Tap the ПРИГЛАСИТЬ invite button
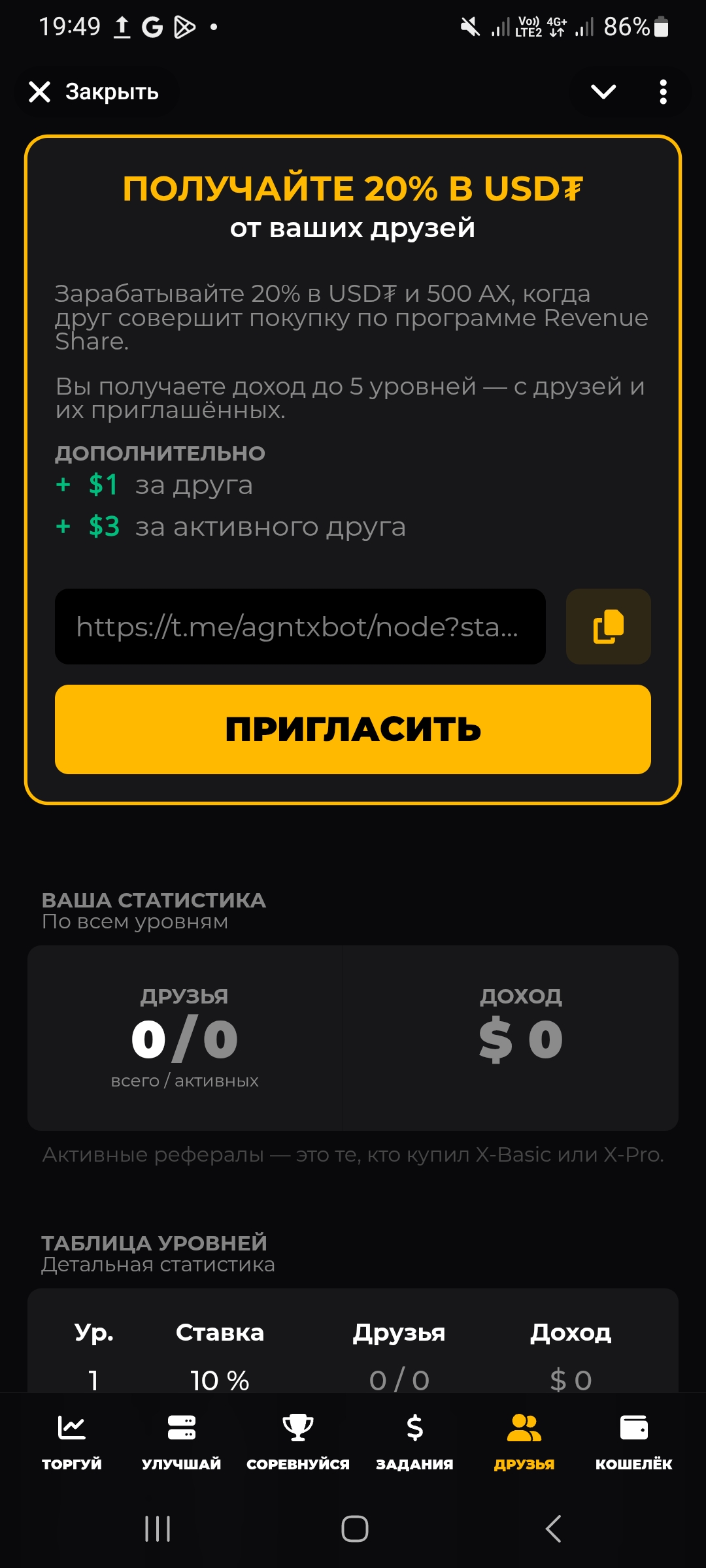The height and width of the screenshot is (1568, 706). click(353, 729)
